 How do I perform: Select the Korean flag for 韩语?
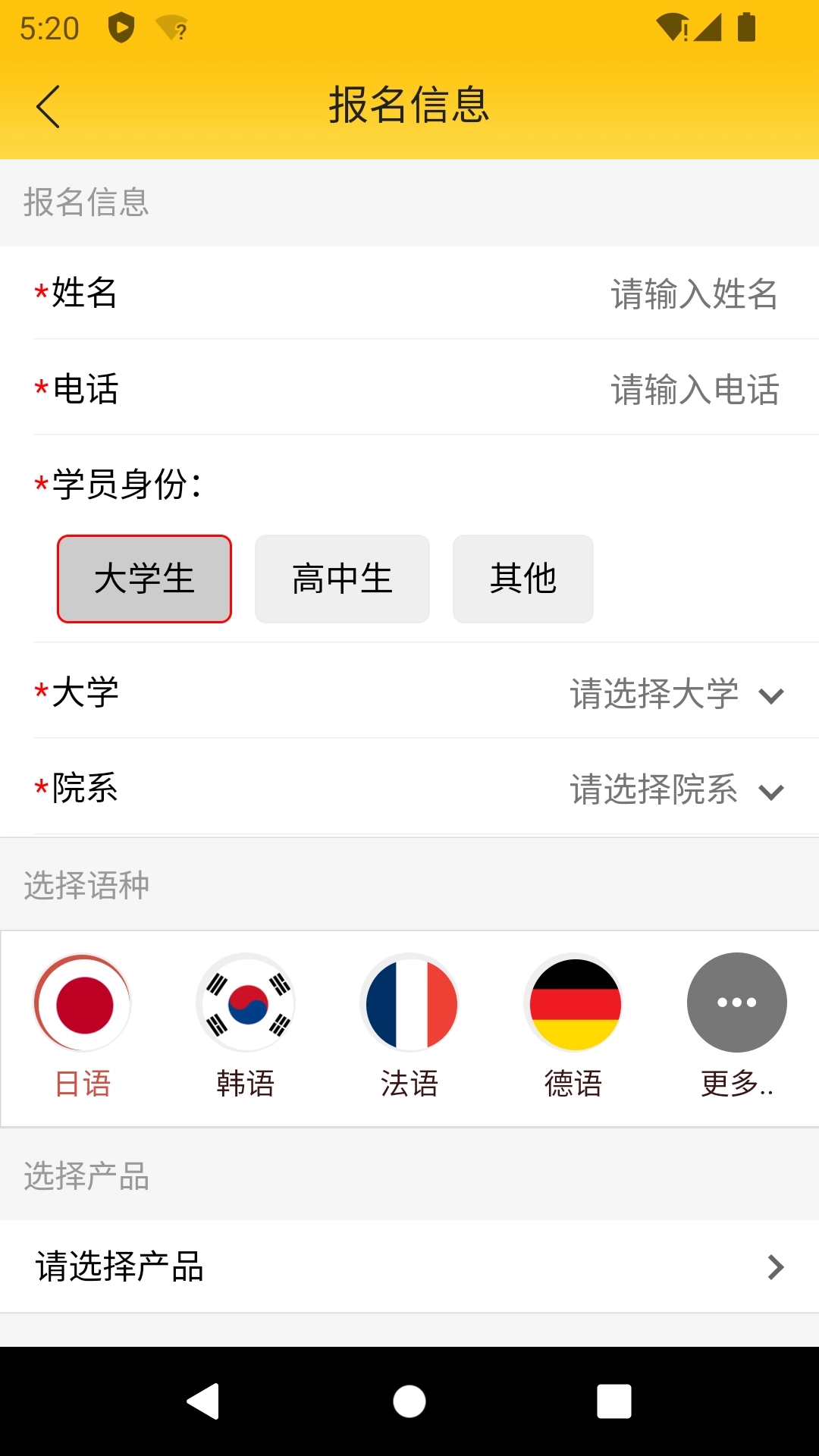click(246, 1003)
